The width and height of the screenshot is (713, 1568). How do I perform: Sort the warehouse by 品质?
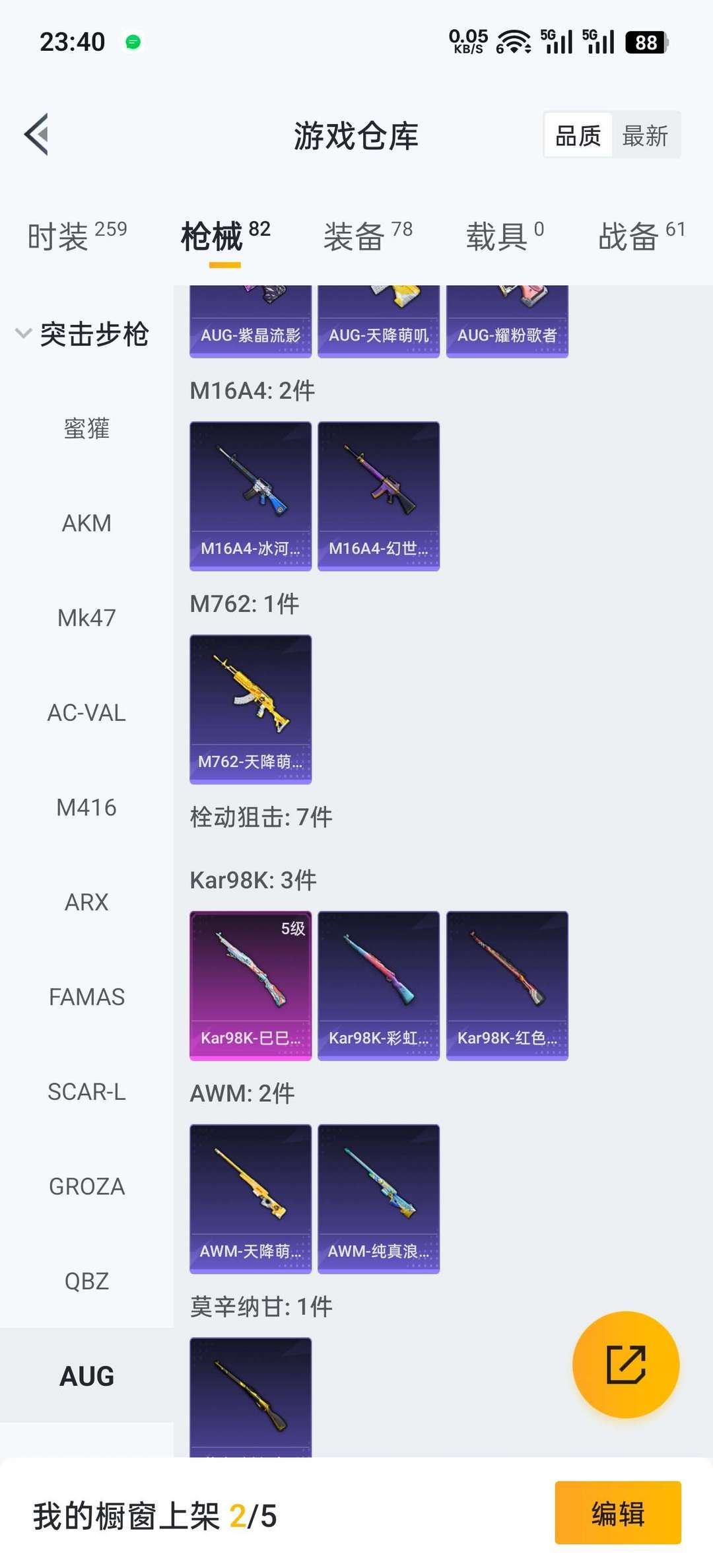[x=578, y=136]
